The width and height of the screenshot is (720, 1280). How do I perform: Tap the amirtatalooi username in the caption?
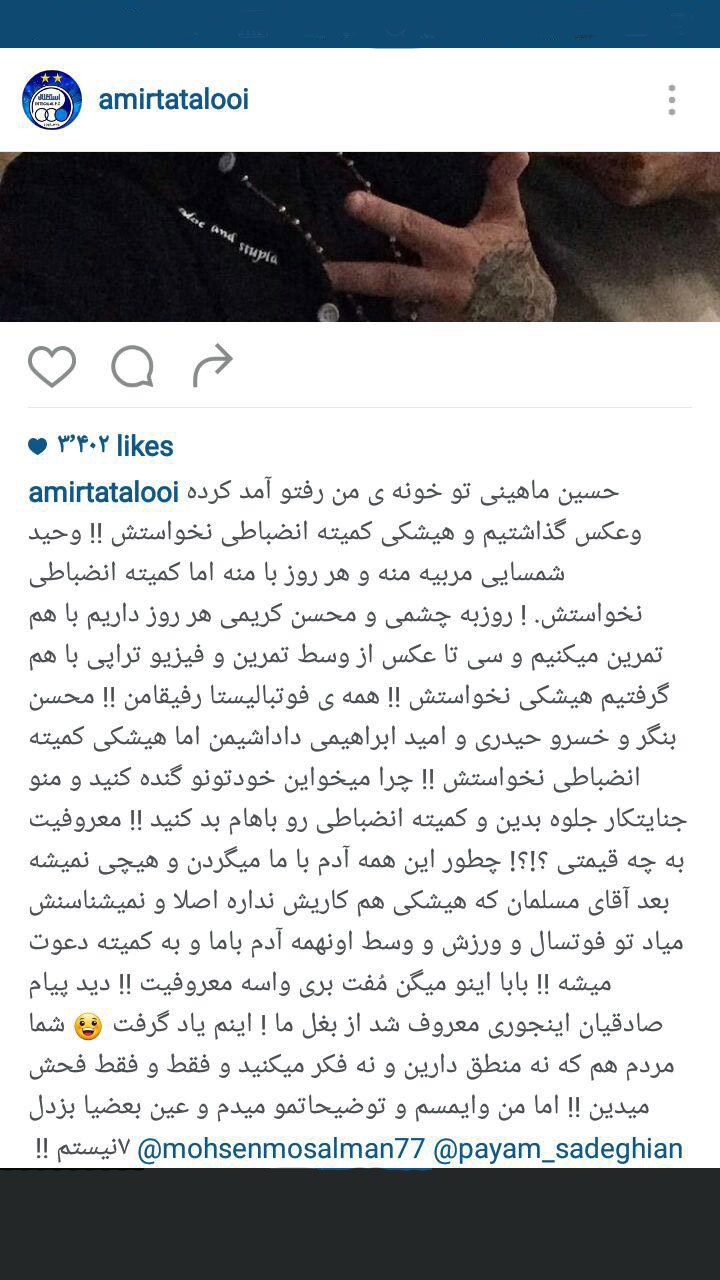point(104,492)
